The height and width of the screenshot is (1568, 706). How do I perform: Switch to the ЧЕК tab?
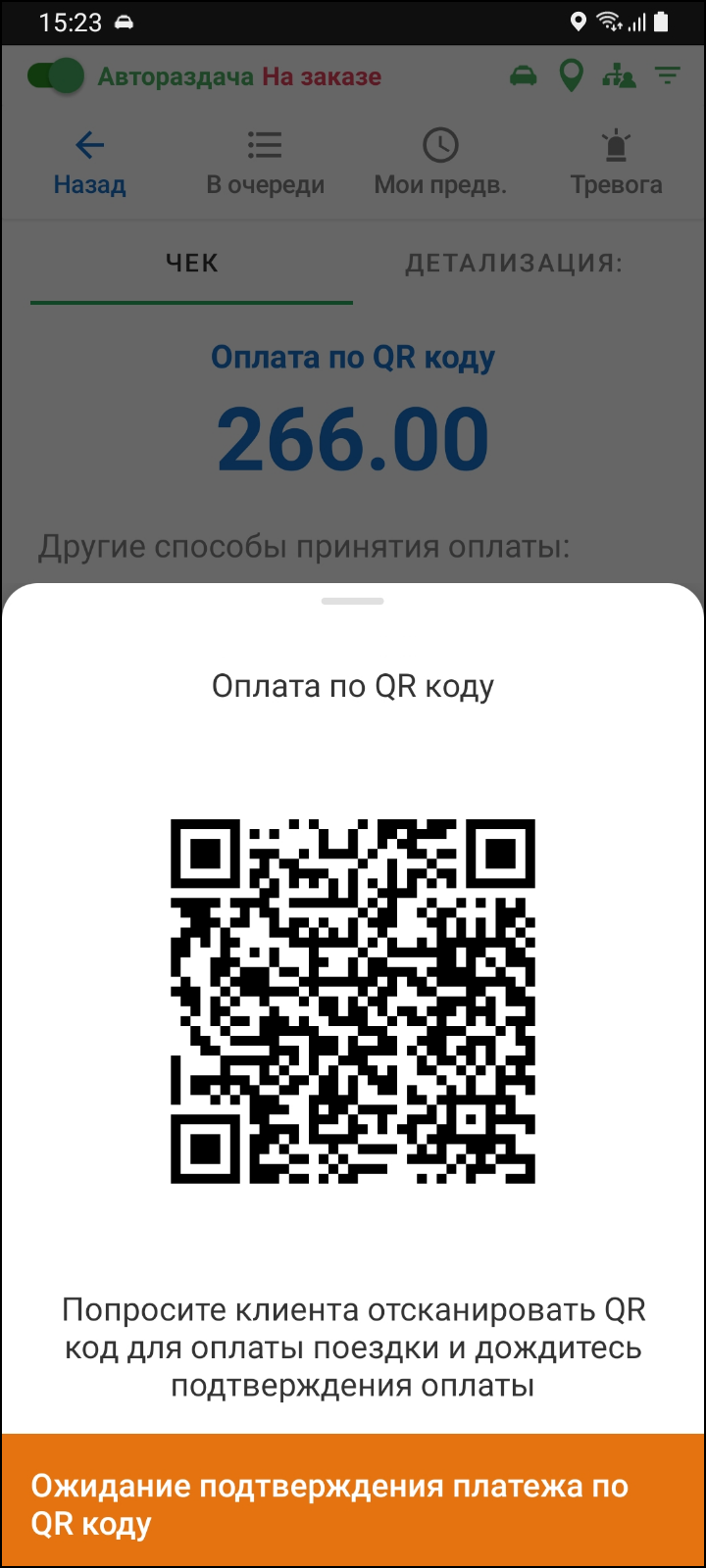[192, 263]
